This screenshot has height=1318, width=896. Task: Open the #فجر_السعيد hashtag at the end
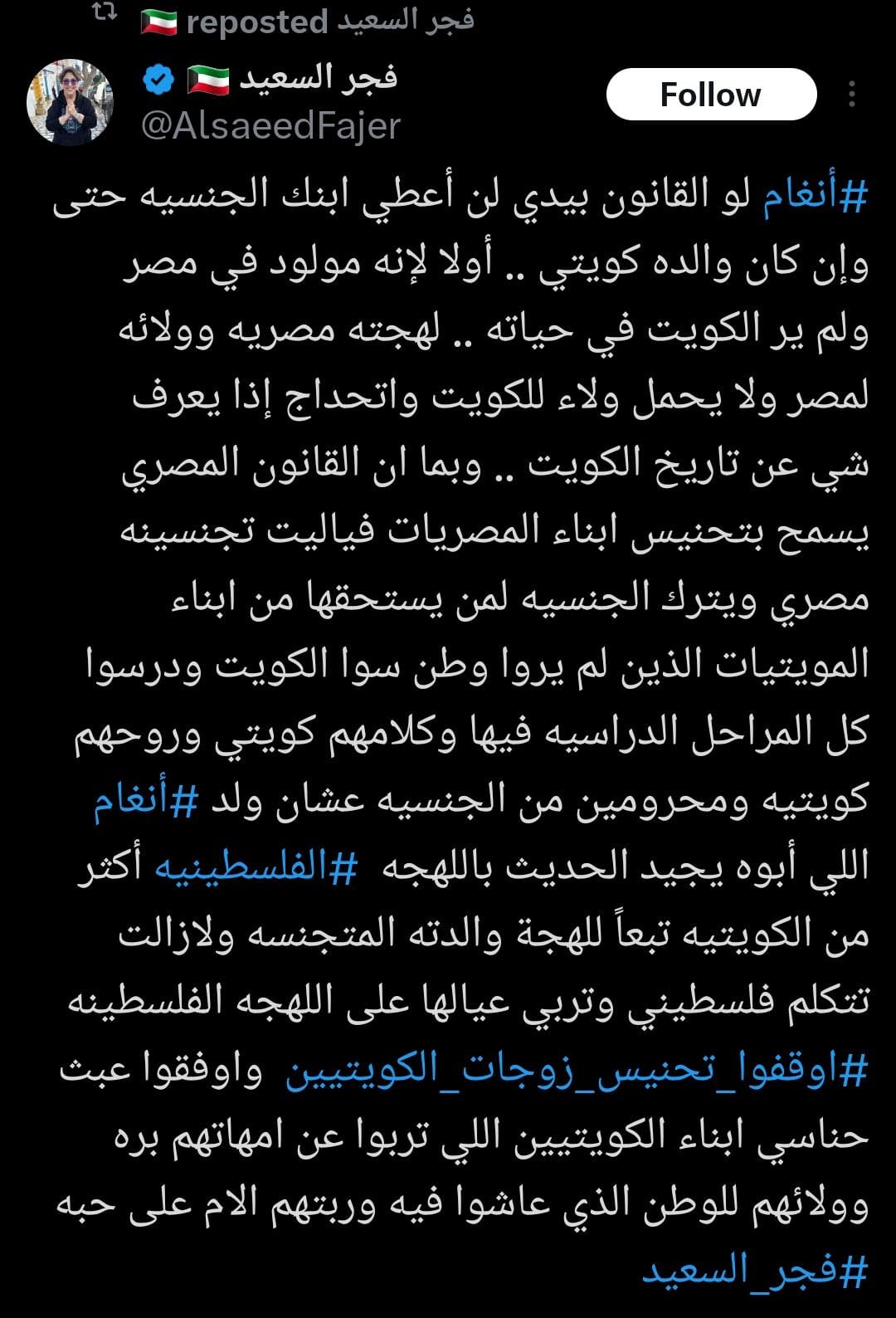[755, 1270]
